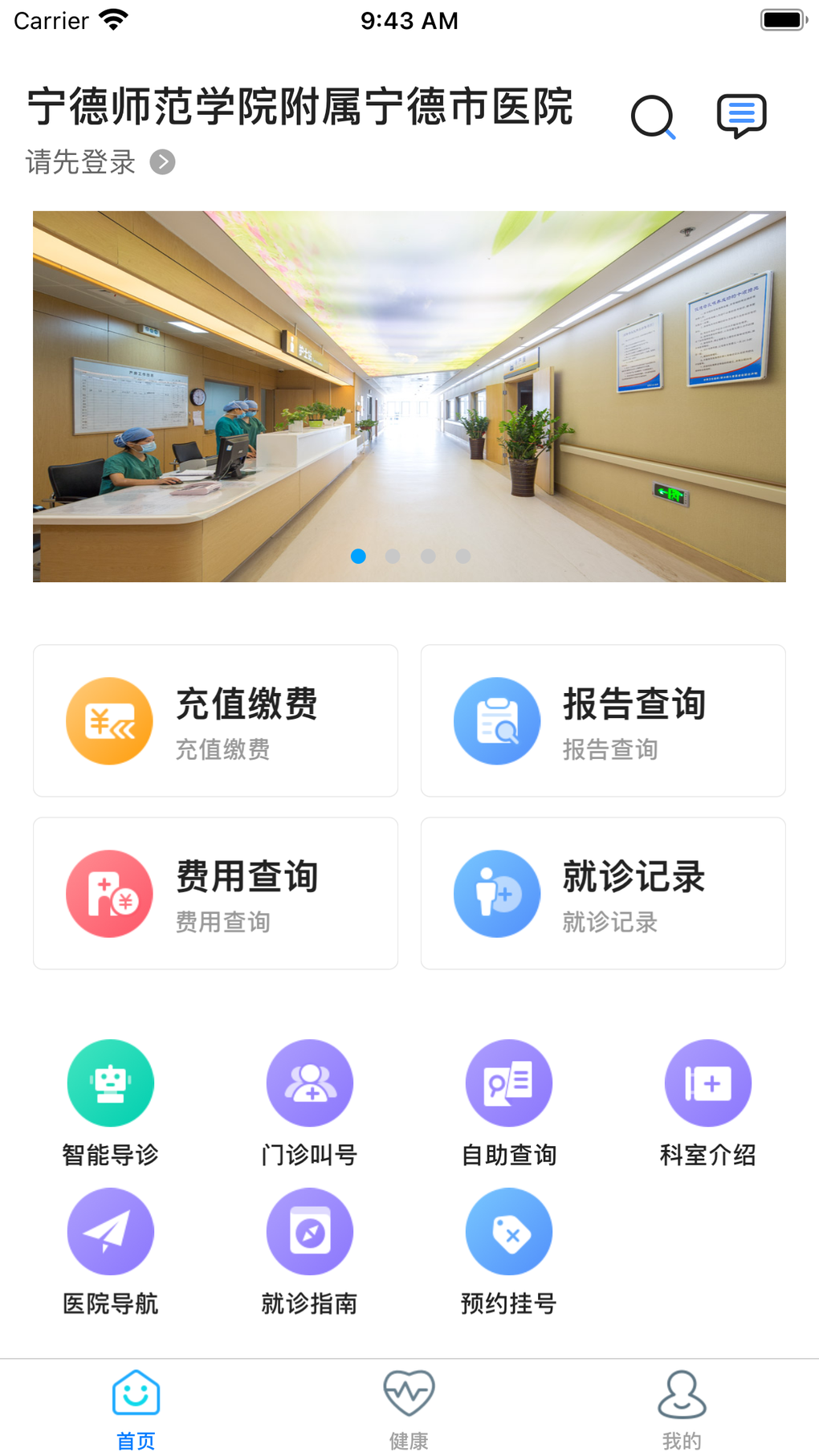Screen dimensions: 819x1456
Task: Tap 请先登录 to log in
Action: pyautogui.click(x=100, y=162)
